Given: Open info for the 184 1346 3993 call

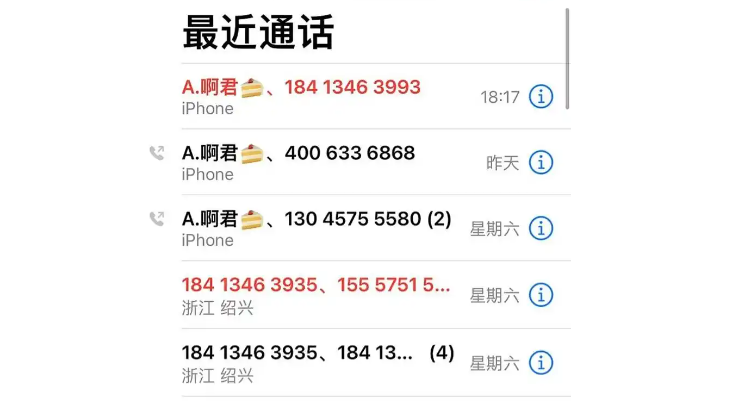Looking at the screenshot, I should click(x=540, y=97).
